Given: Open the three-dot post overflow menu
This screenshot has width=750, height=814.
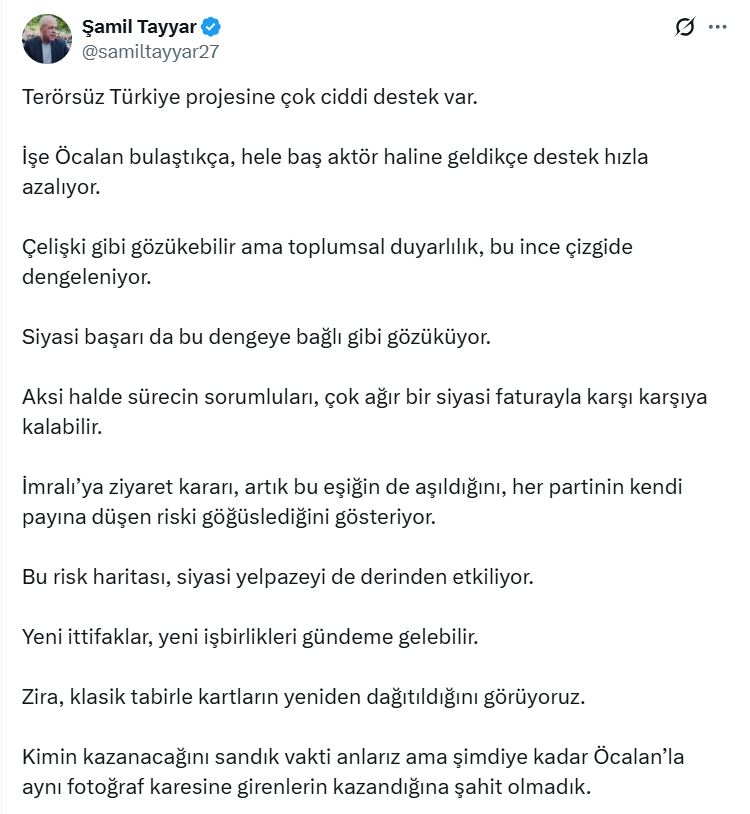Looking at the screenshot, I should [x=718, y=28].
